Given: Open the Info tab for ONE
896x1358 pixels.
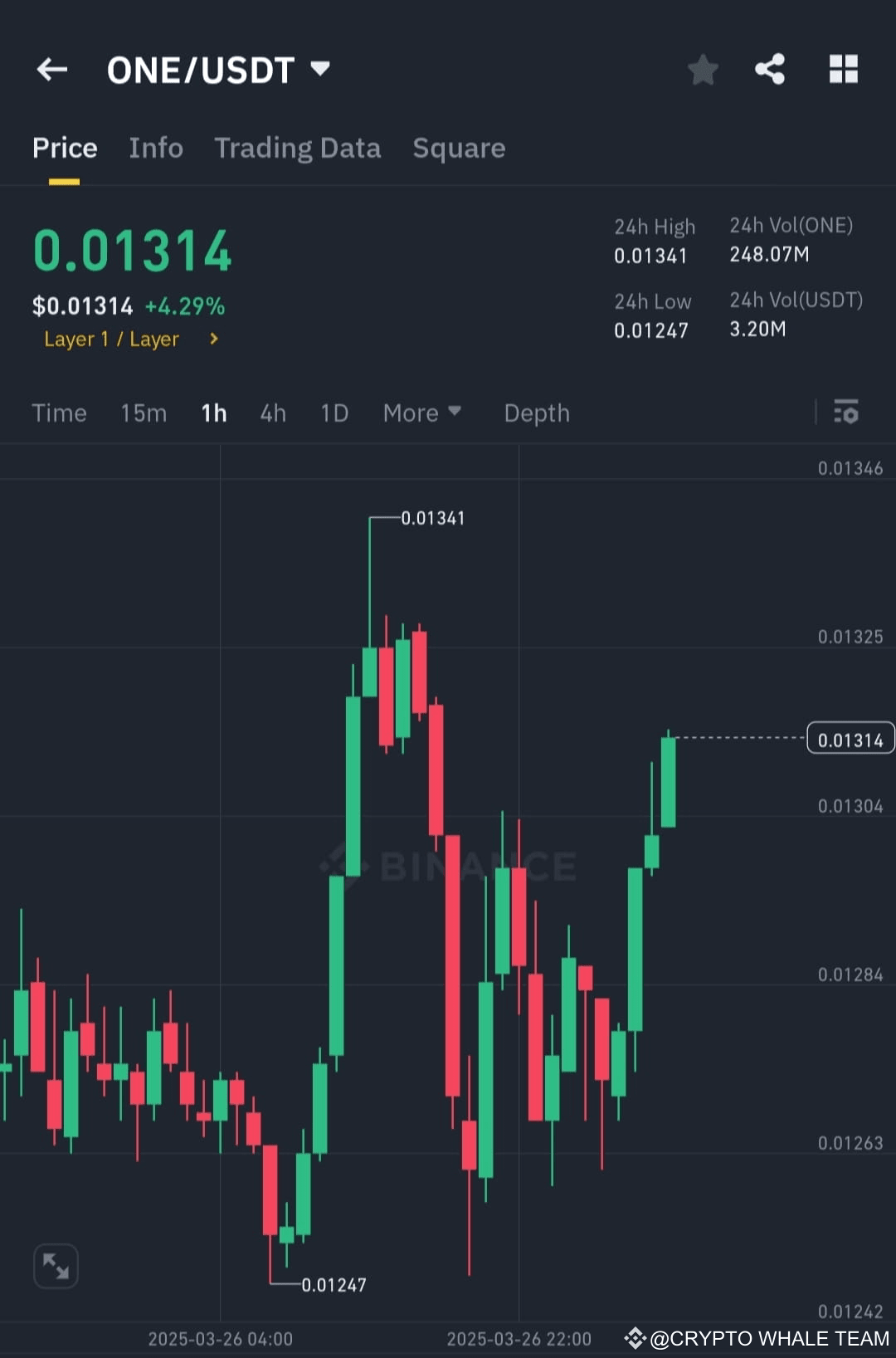Looking at the screenshot, I should coord(155,148).
